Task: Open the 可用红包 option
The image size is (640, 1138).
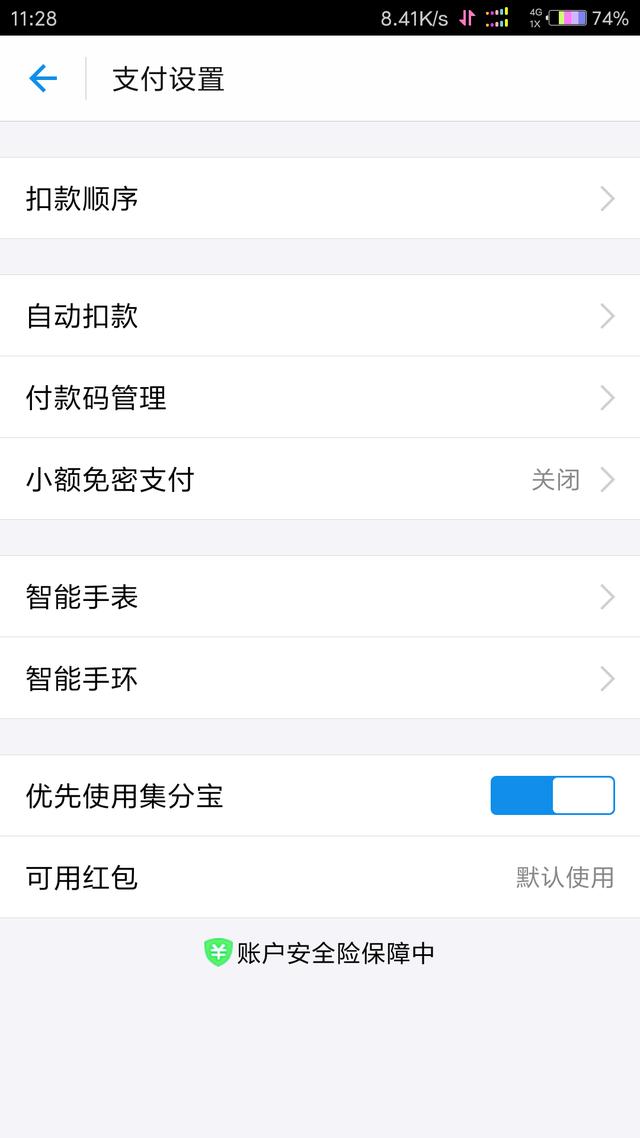Action: click(320, 878)
